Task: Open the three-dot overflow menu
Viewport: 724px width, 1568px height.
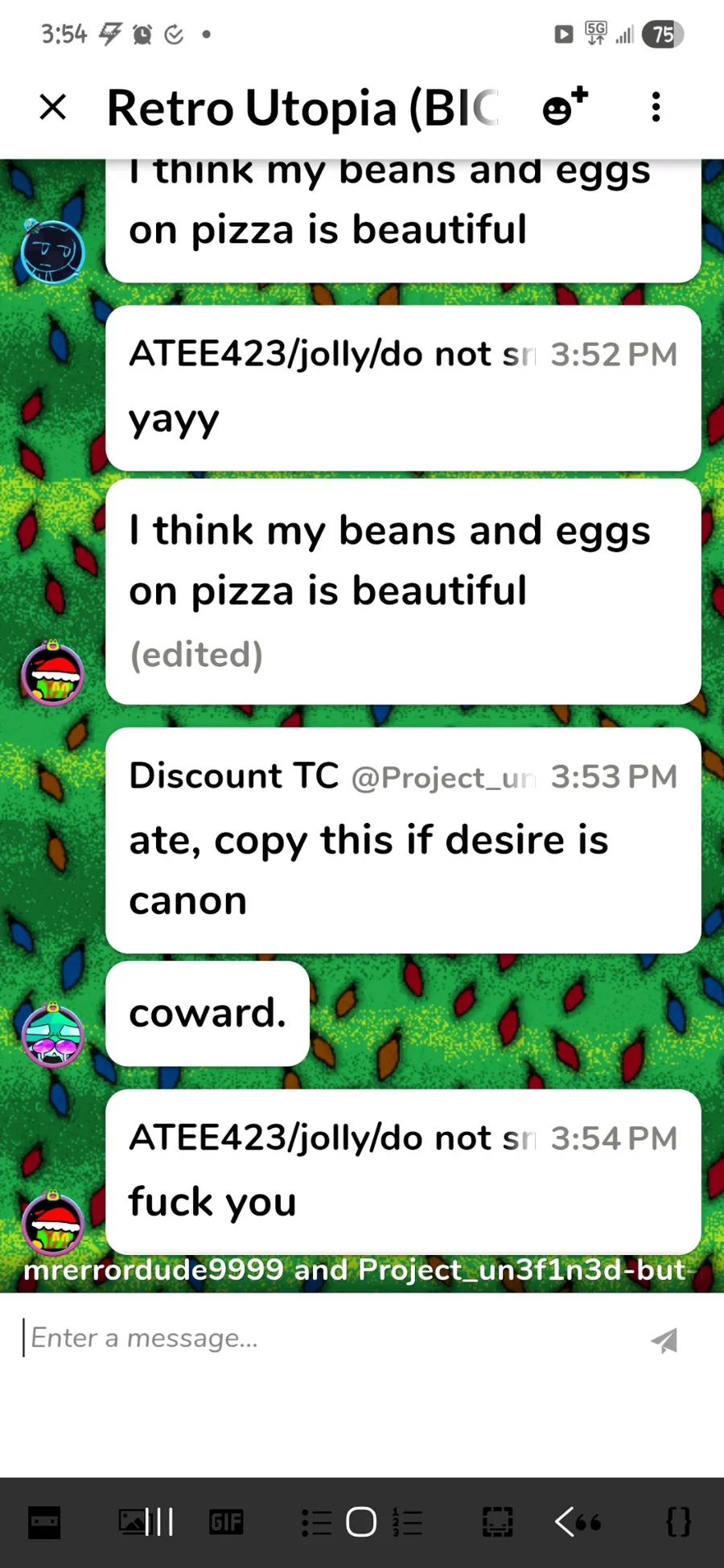Action: pos(656,107)
